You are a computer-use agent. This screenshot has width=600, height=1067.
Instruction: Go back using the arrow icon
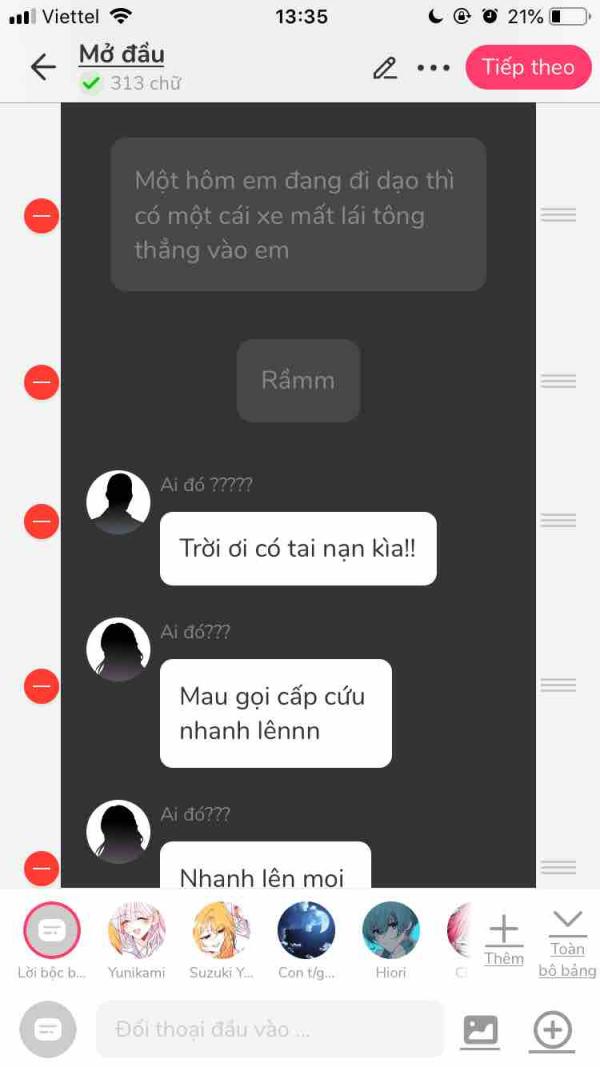click(43, 67)
